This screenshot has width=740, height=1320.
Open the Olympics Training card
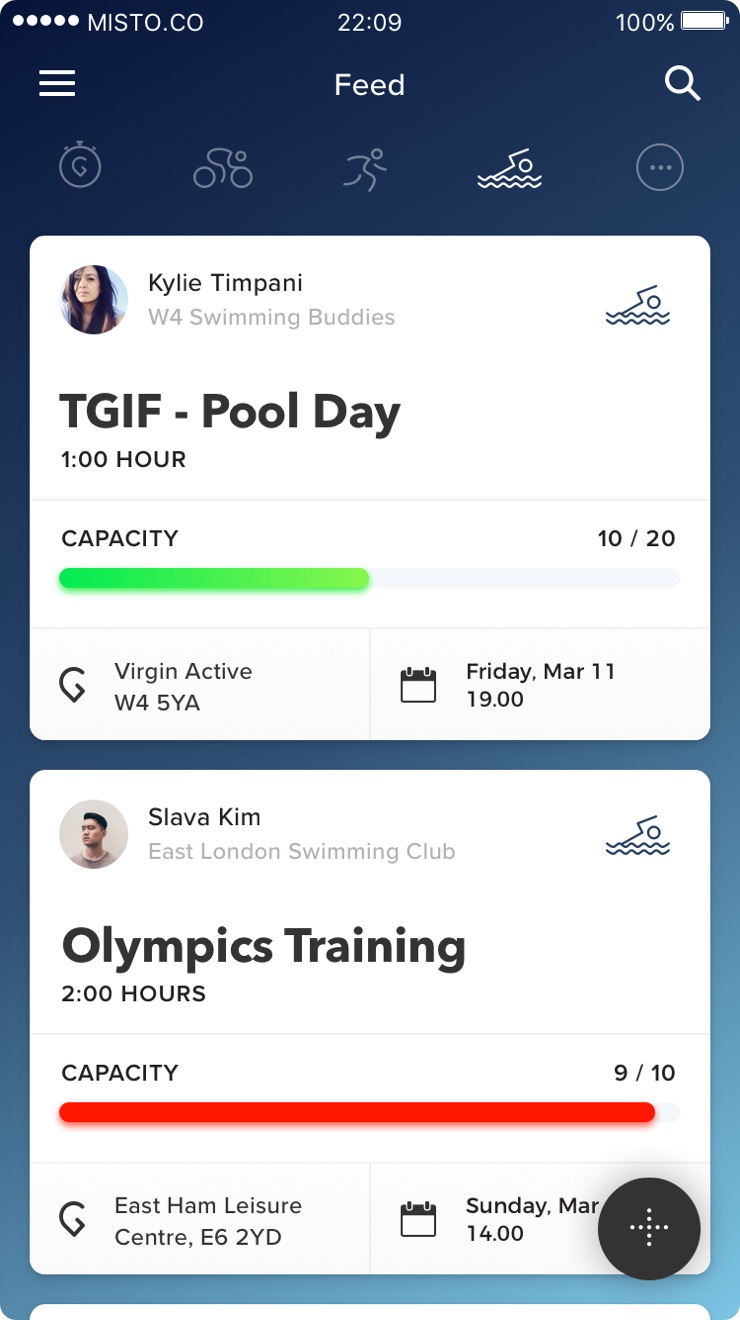[x=370, y=1022]
